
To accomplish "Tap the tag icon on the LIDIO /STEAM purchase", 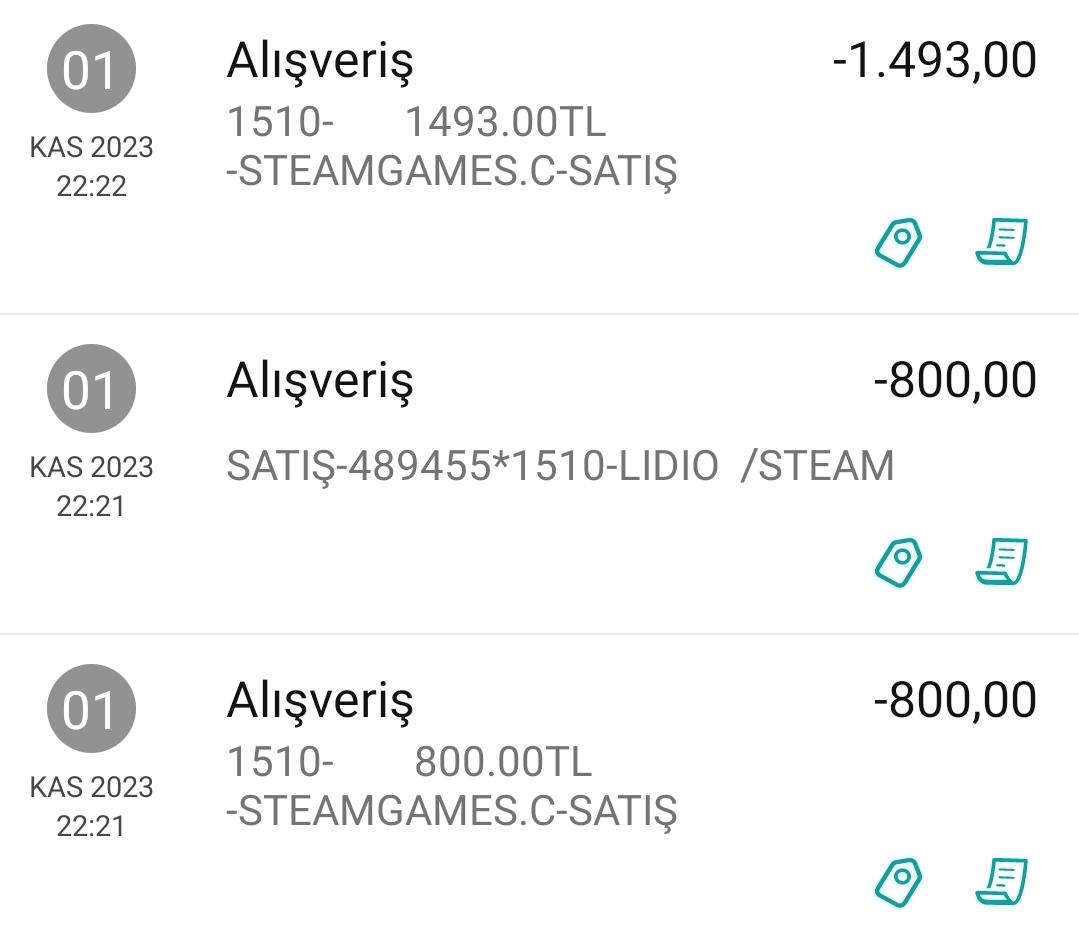I will pyautogui.click(x=898, y=562).
